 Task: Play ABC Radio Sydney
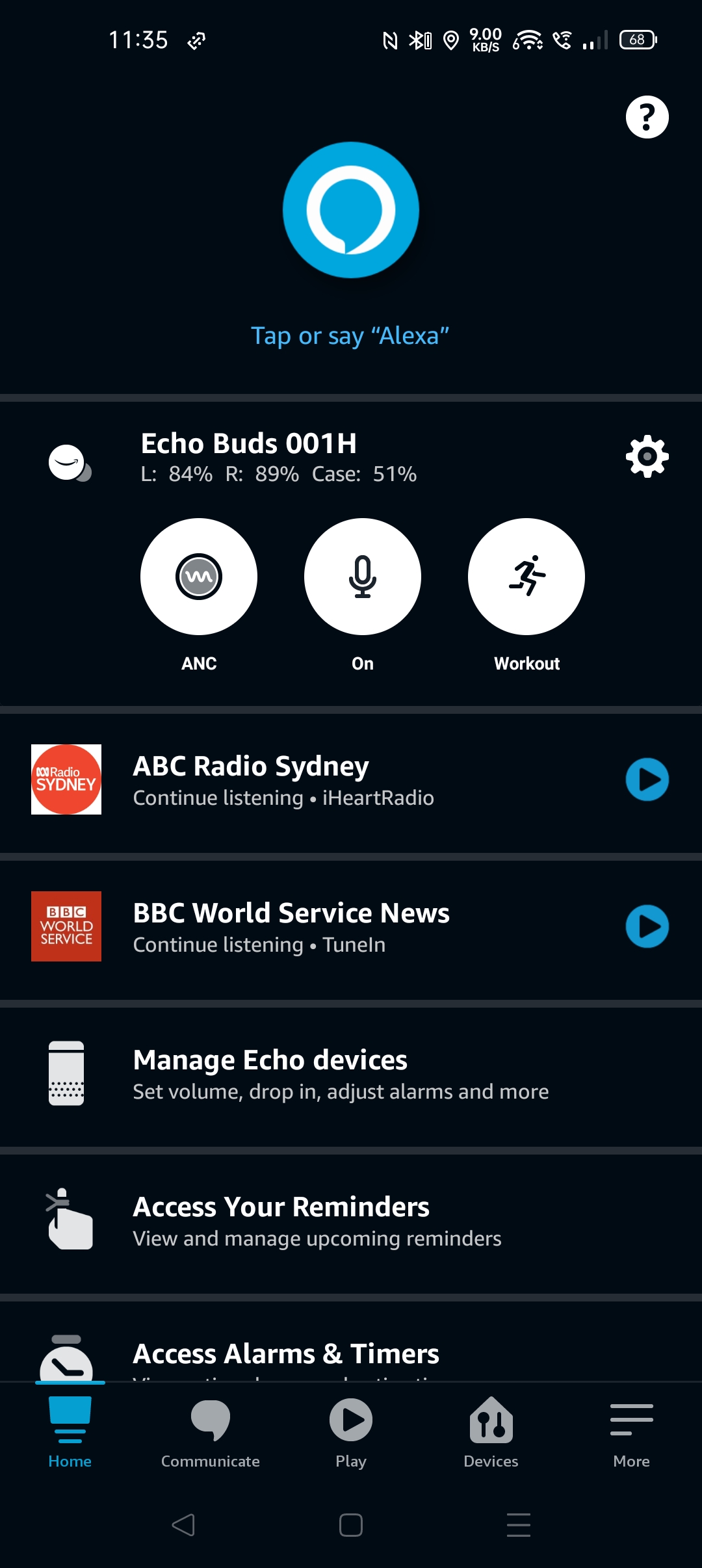point(647,779)
